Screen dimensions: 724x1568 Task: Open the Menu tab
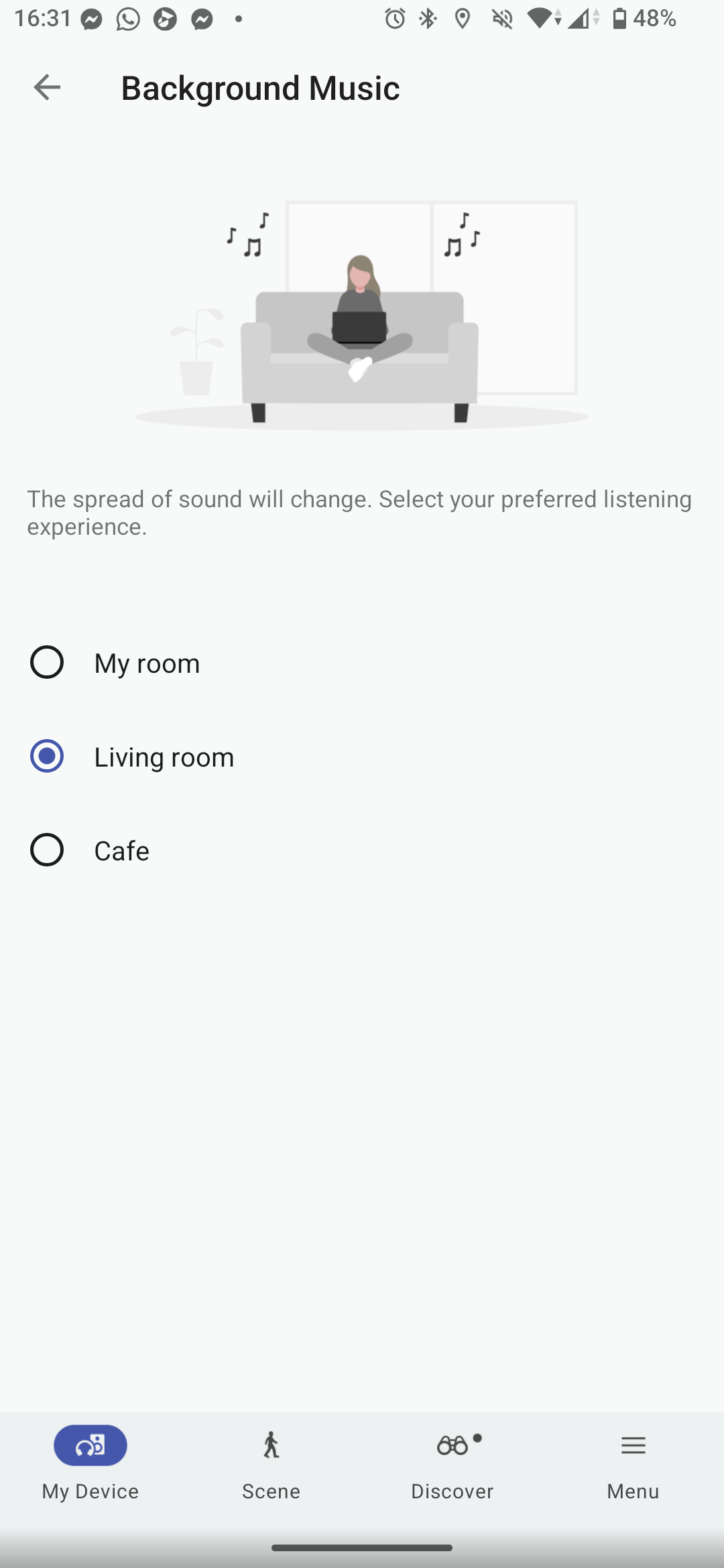[x=633, y=1462]
